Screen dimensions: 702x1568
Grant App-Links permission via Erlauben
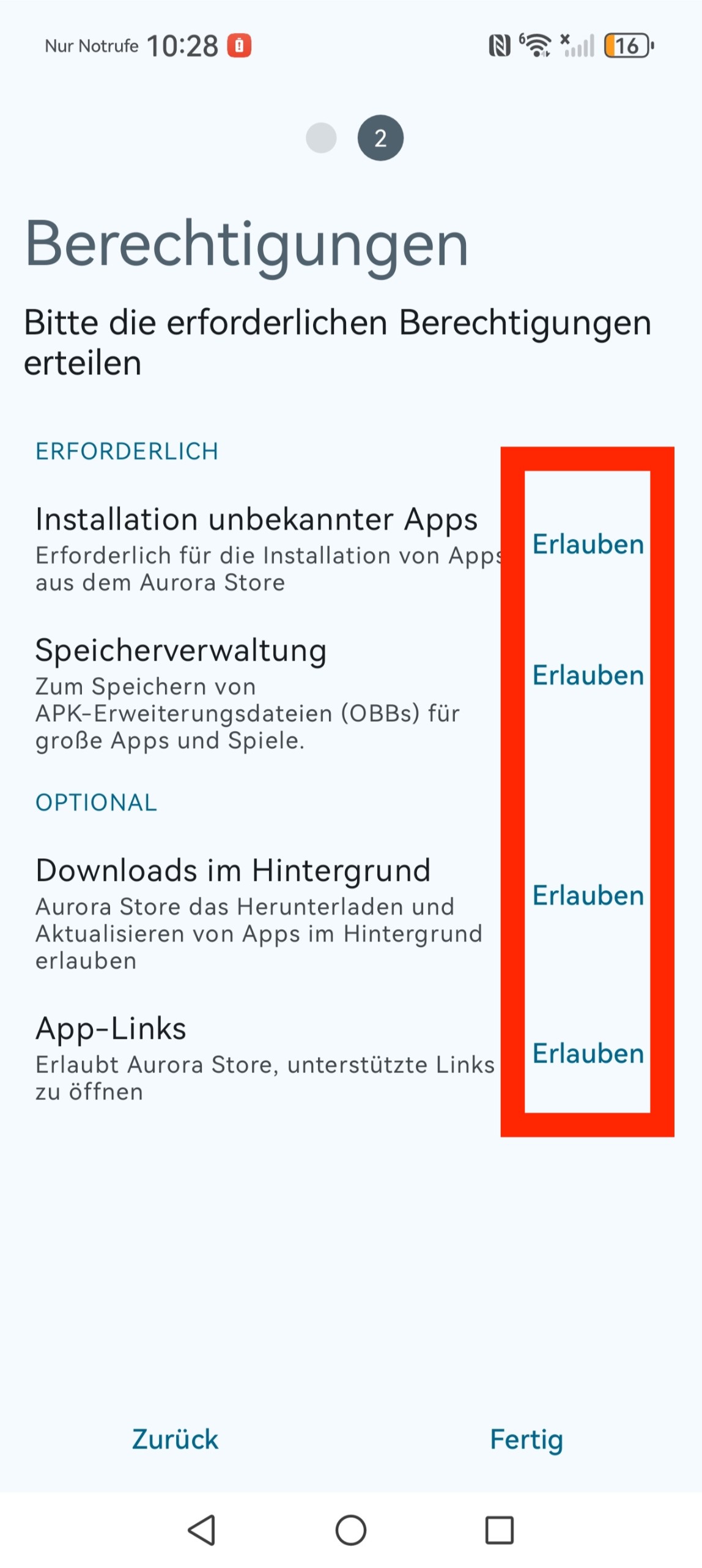[x=588, y=1053]
